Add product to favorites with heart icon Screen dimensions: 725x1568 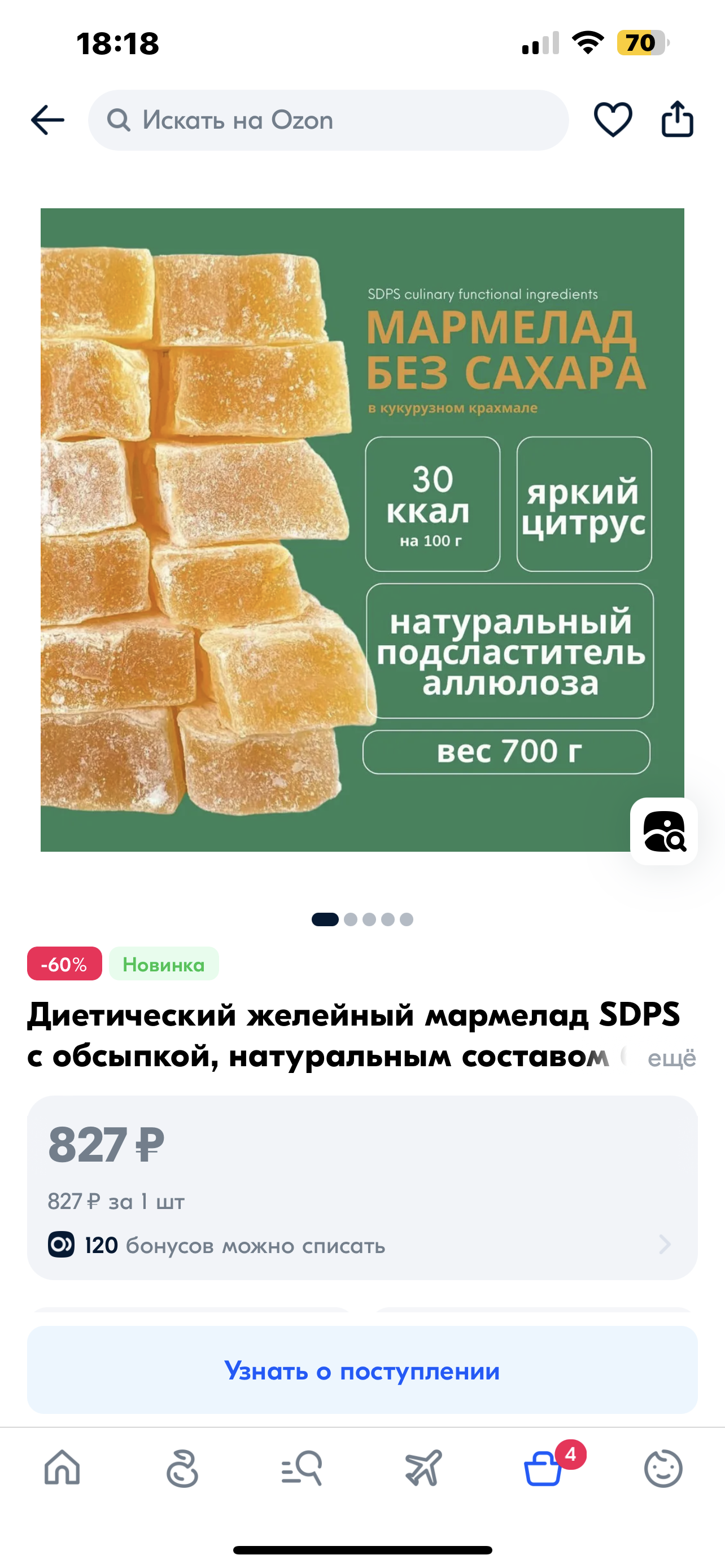tap(613, 119)
